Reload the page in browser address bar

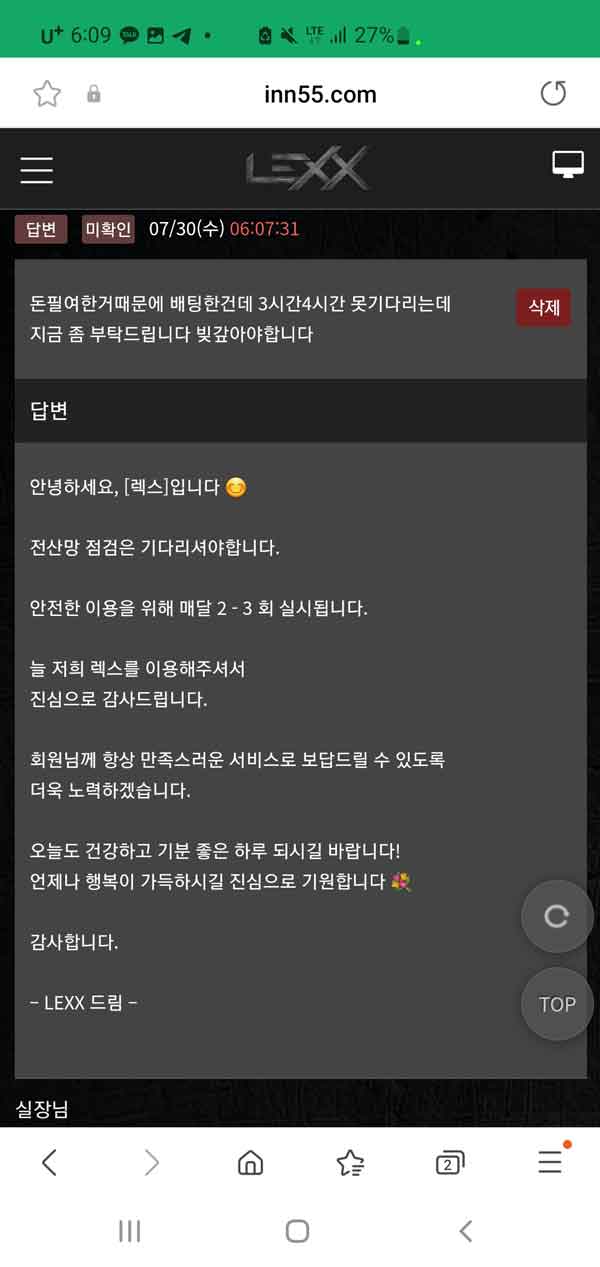[x=553, y=94]
